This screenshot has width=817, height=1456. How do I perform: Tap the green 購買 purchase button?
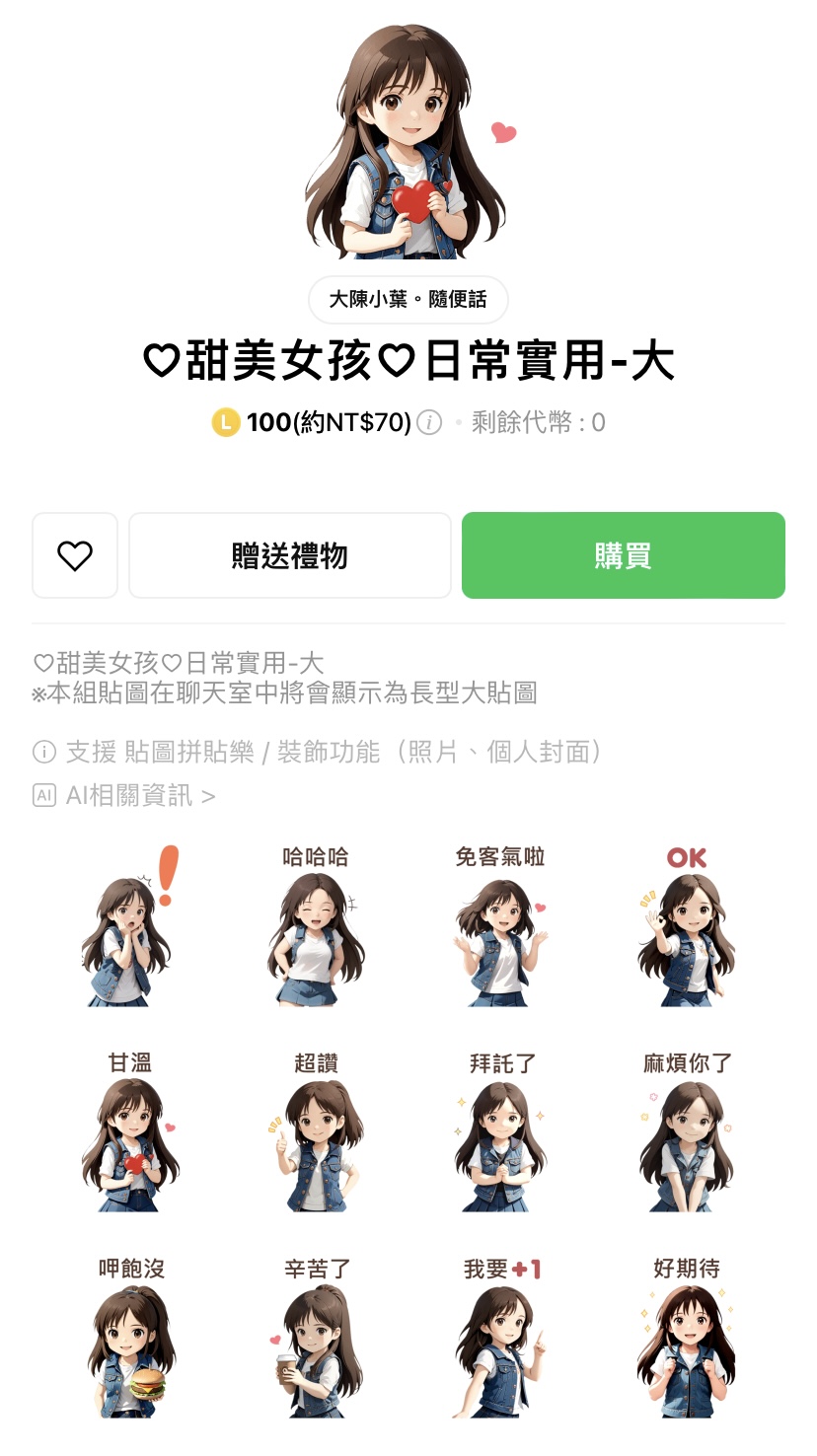coord(624,555)
